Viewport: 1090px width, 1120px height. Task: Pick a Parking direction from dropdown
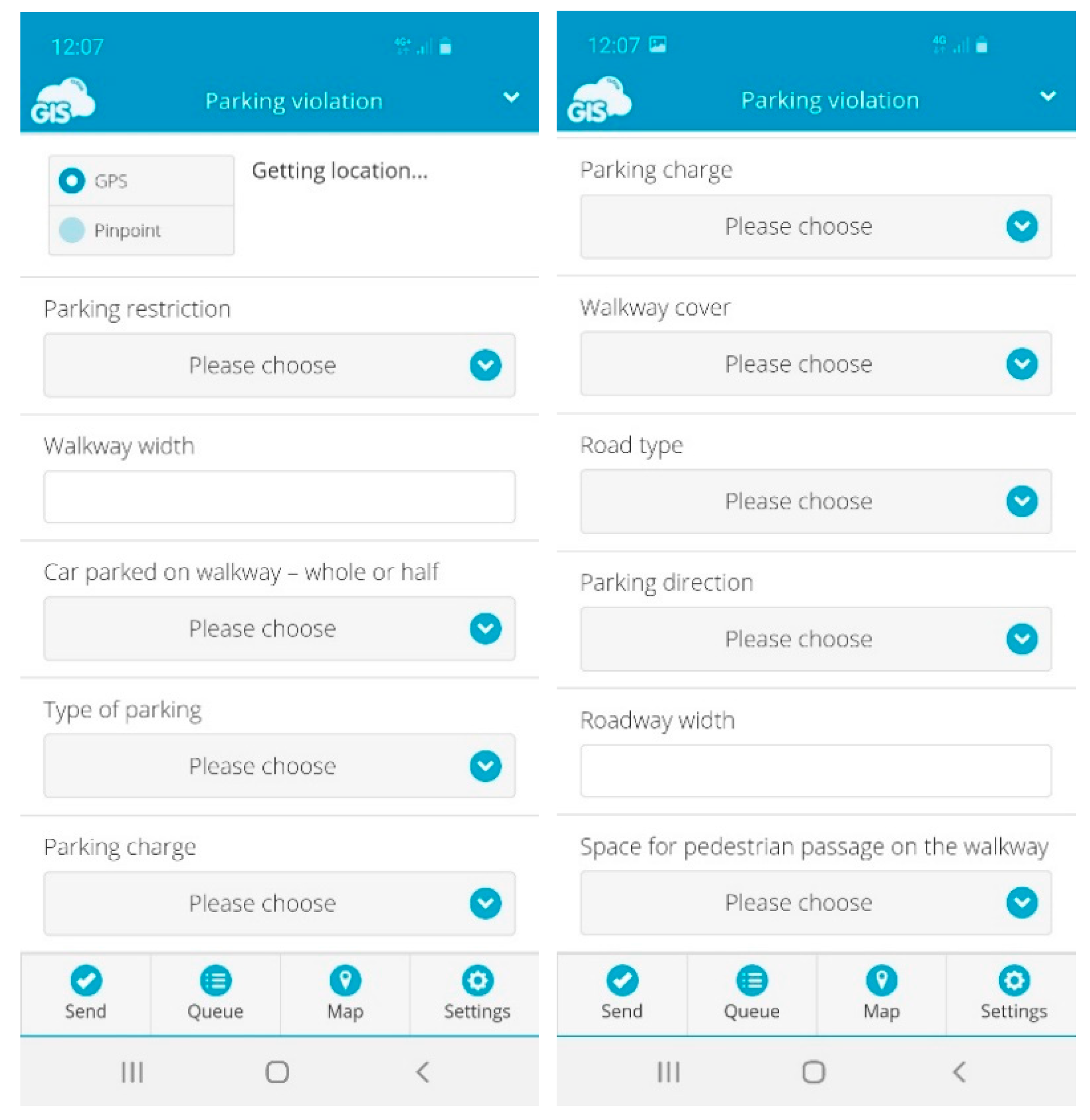(x=815, y=639)
